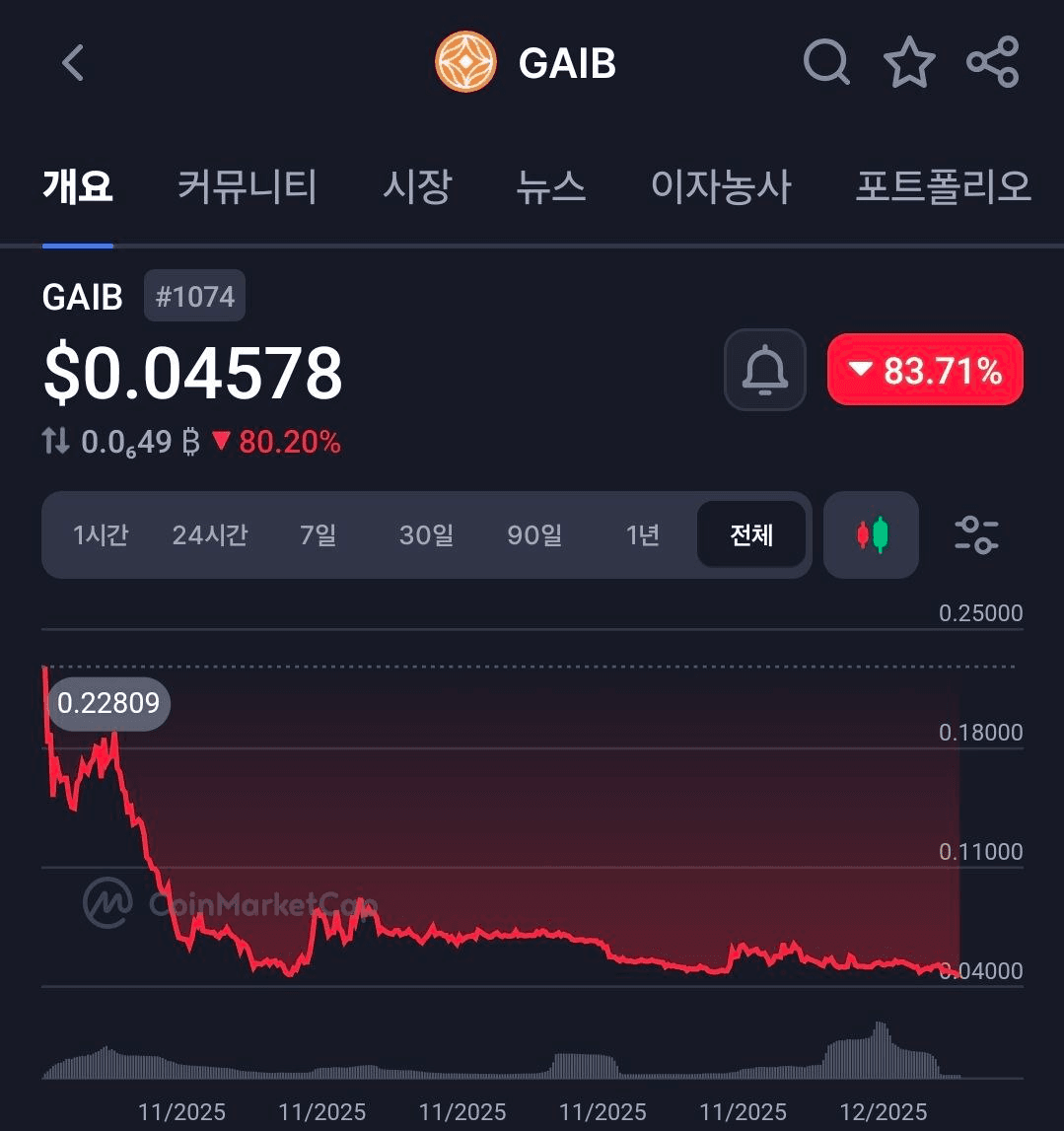Add GAIB to watchlist with the star

pos(908,62)
